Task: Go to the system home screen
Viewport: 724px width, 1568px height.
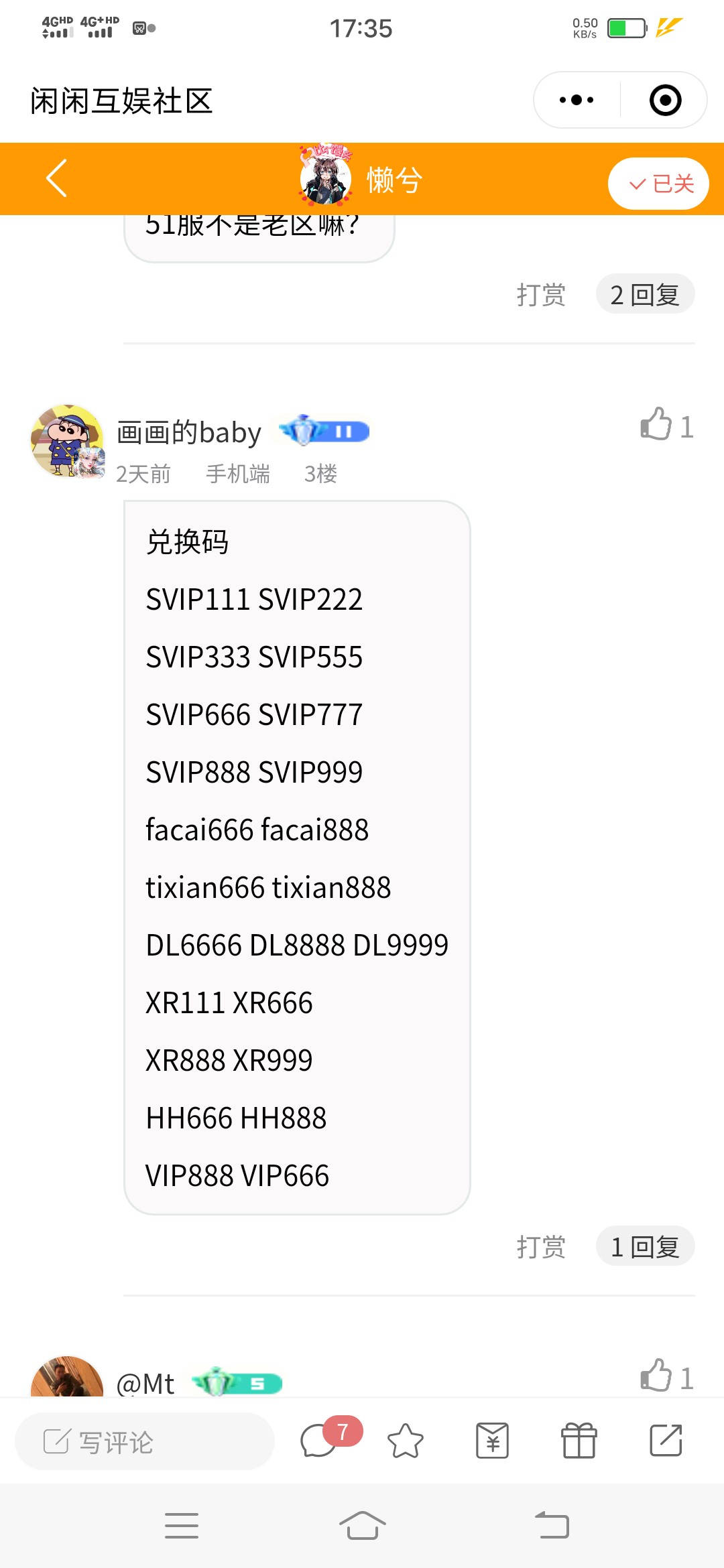Action: click(362, 1526)
